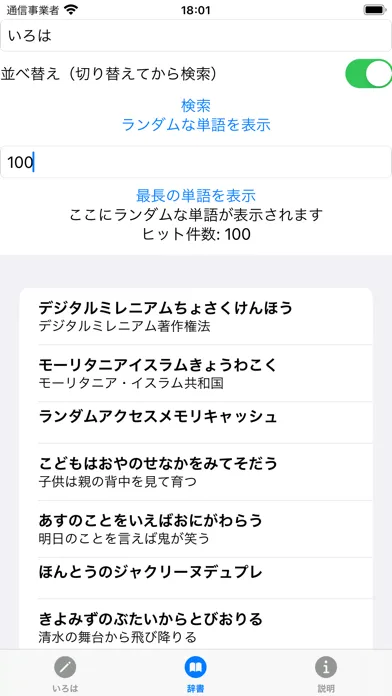Focus the いろは search text field
Viewport: 392px width, 696px height.
pyautogui.click(x=196, y=36)
